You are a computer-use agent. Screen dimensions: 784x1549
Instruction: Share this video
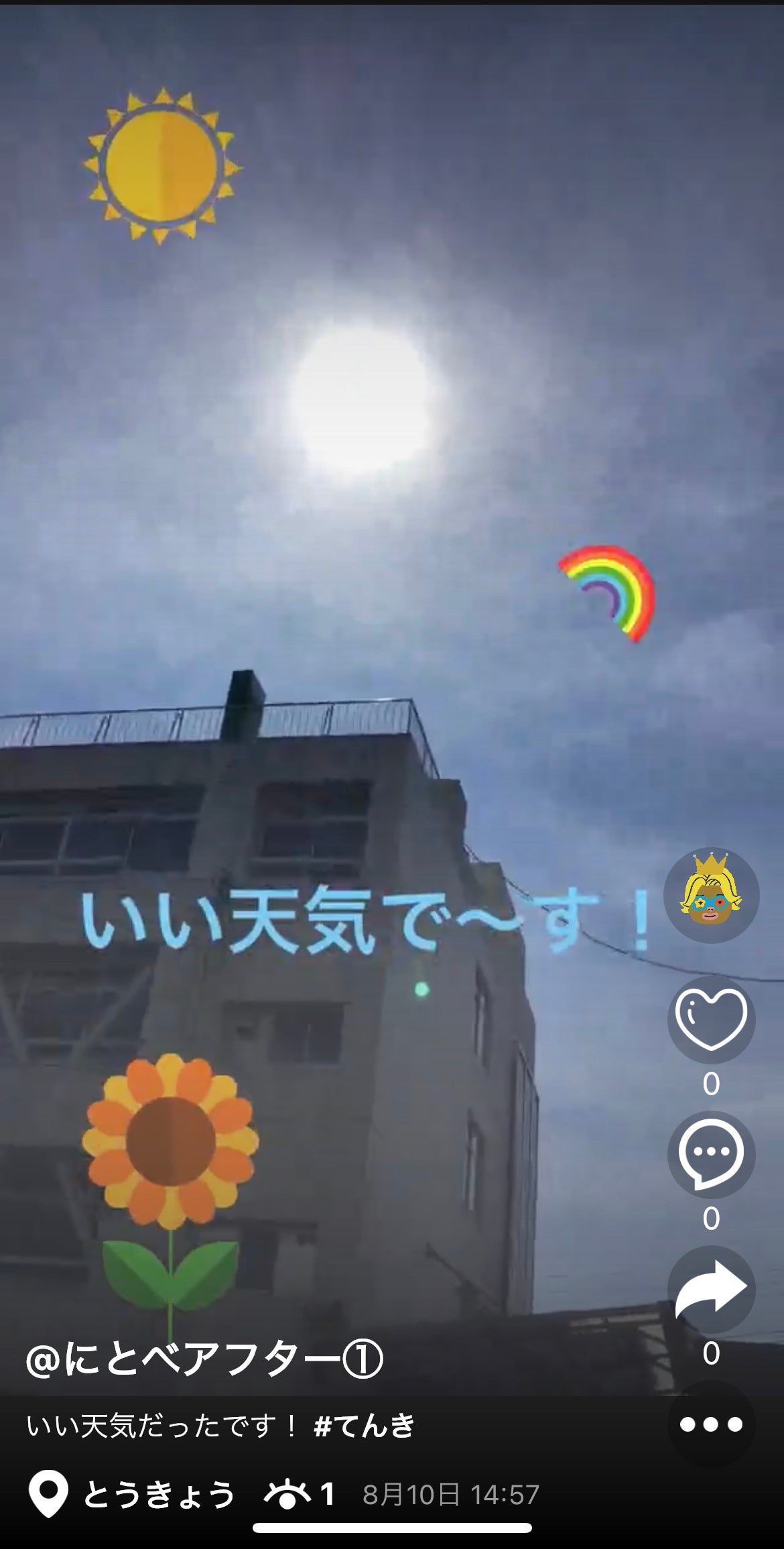pos(711,1289)
